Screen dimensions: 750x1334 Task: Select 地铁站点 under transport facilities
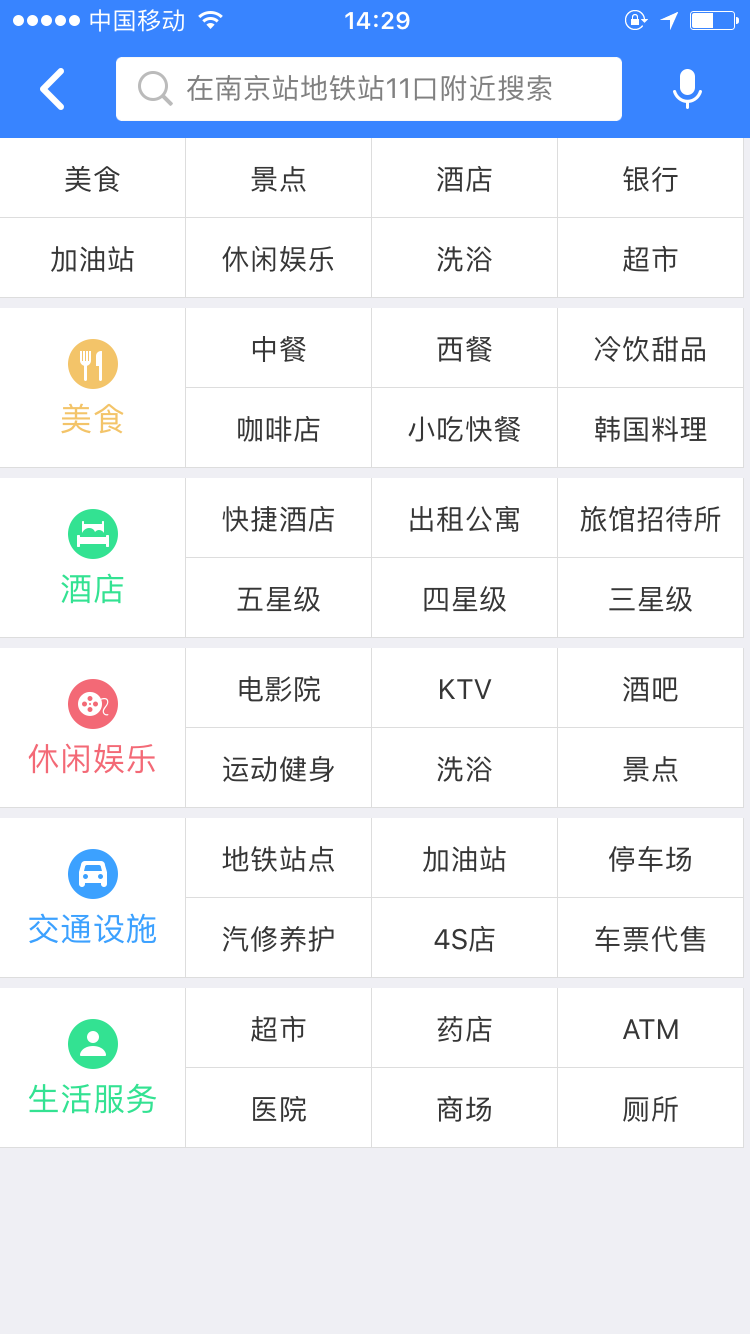[279, 859]
